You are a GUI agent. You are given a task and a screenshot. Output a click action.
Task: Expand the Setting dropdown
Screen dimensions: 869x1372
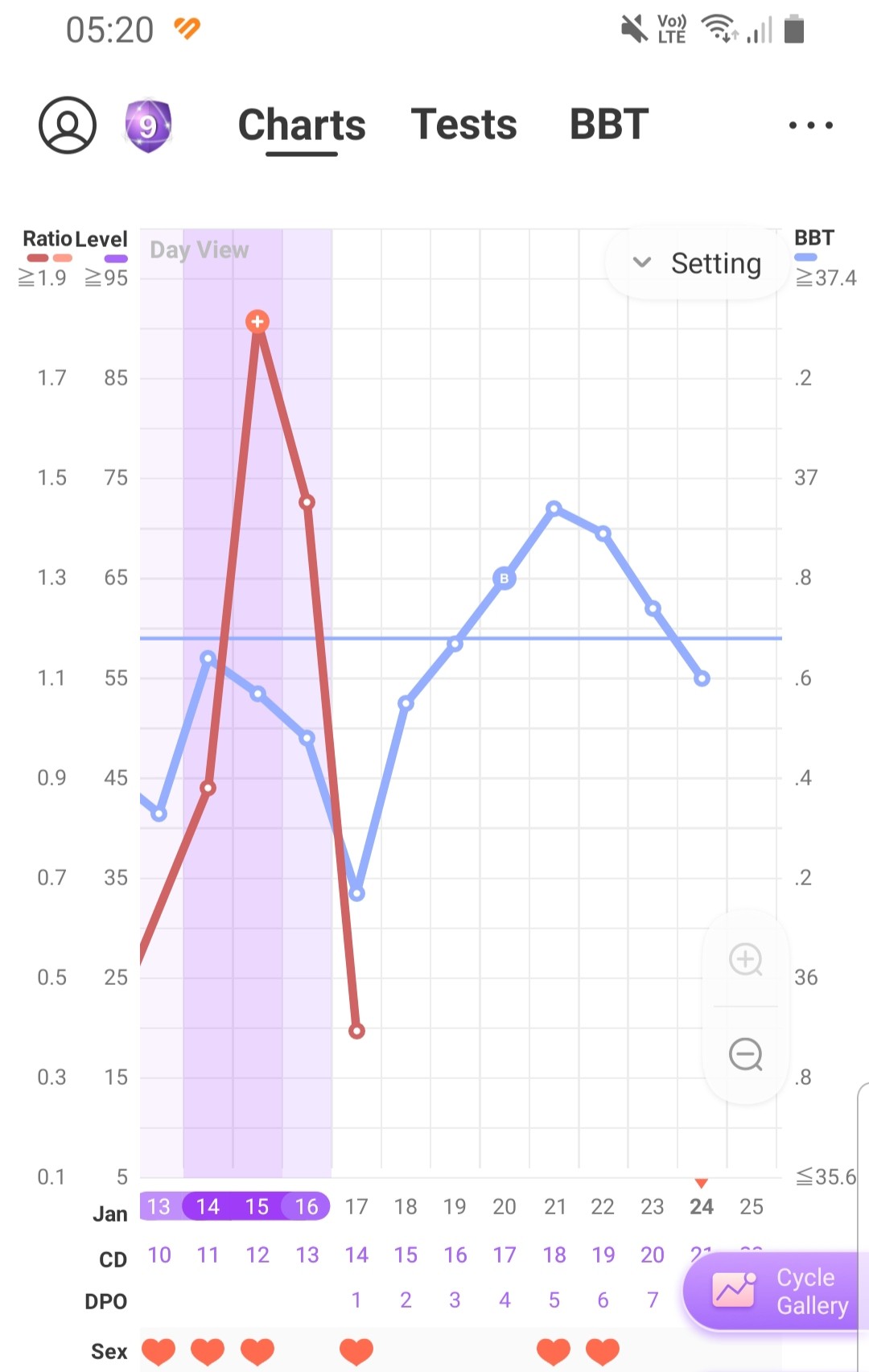[697, 263]
